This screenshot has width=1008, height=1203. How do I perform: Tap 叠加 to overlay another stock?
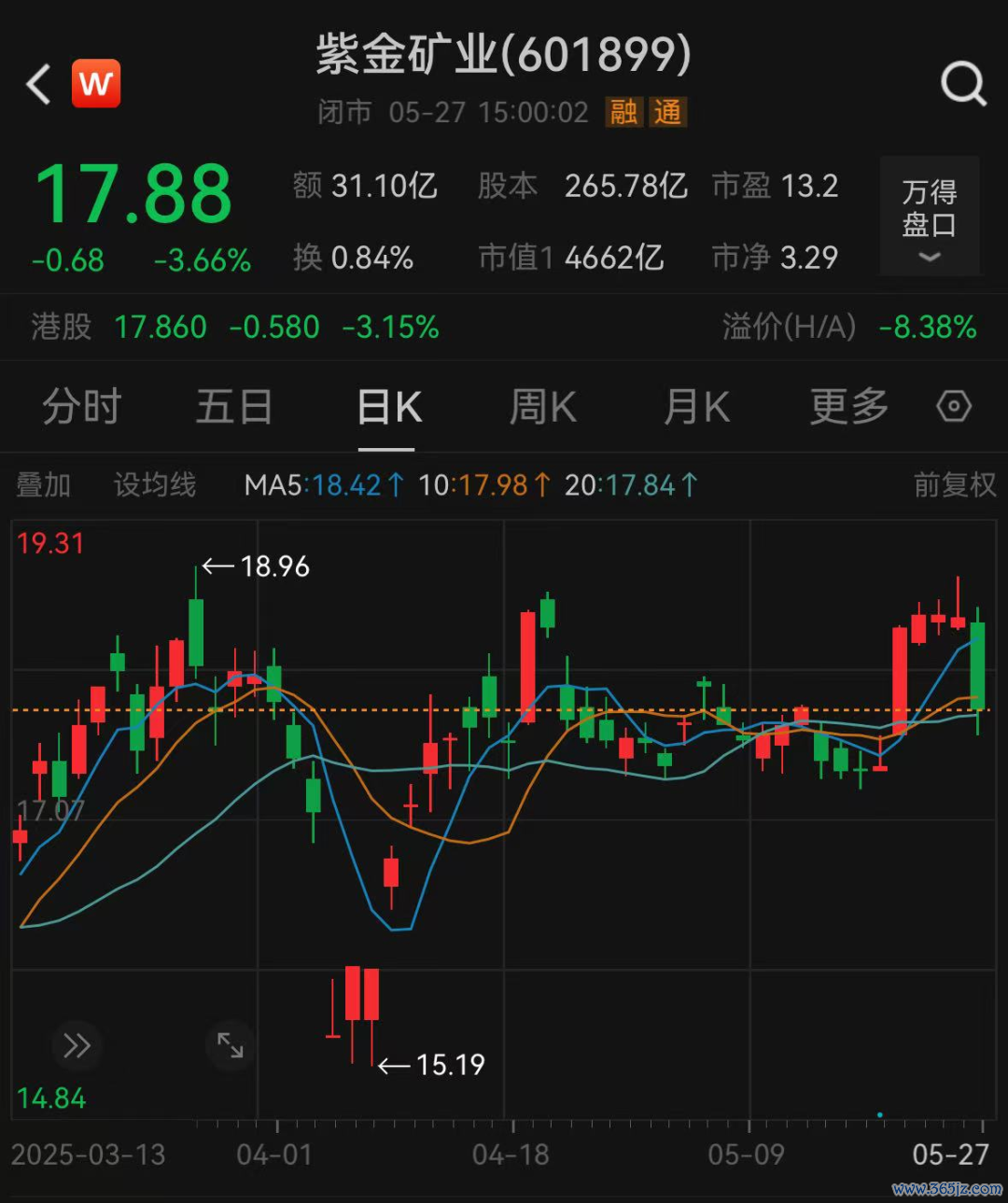[44, 485]
